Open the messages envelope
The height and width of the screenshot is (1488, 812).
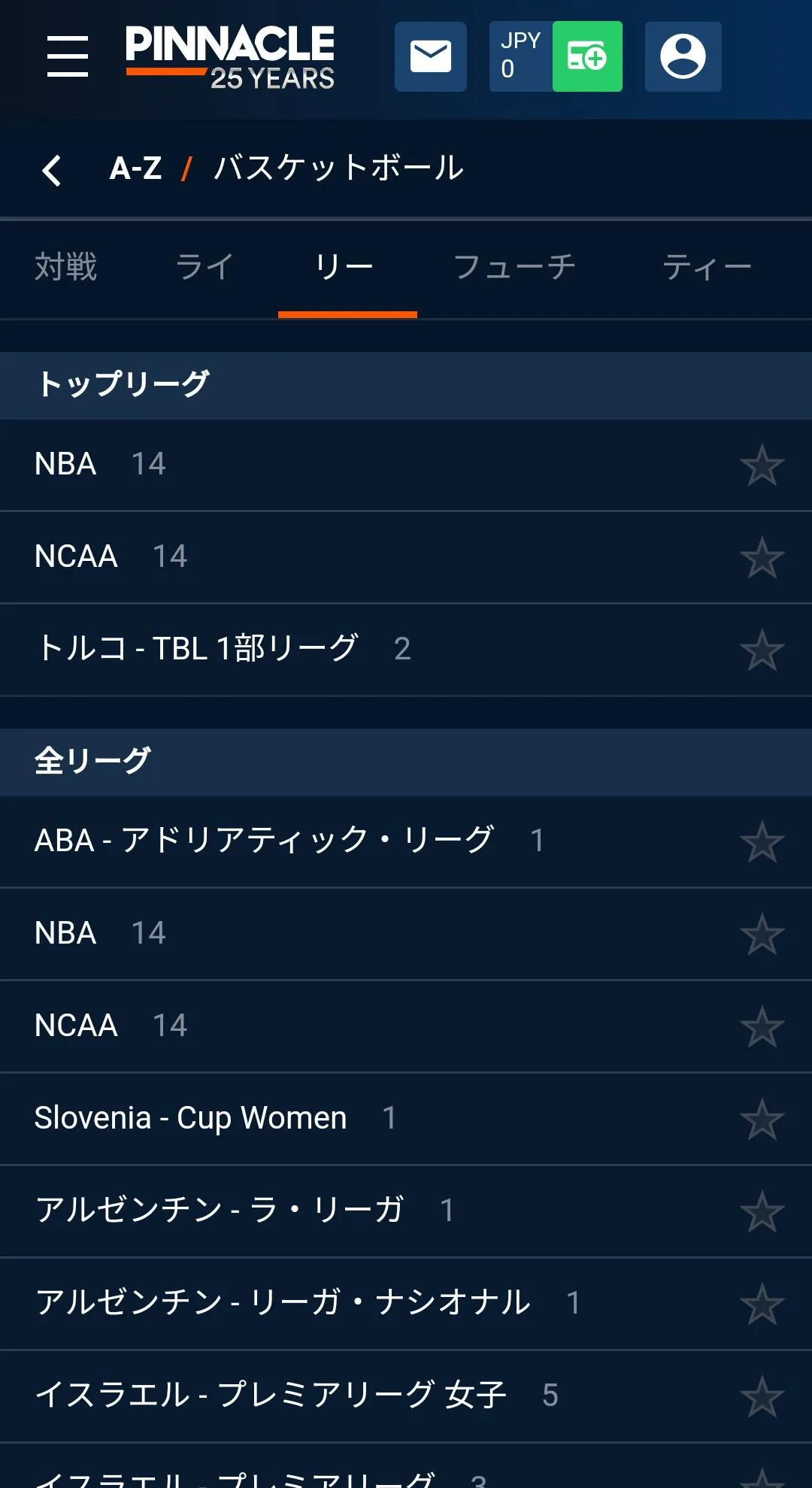pyautogui.click(x=431, y=56)
